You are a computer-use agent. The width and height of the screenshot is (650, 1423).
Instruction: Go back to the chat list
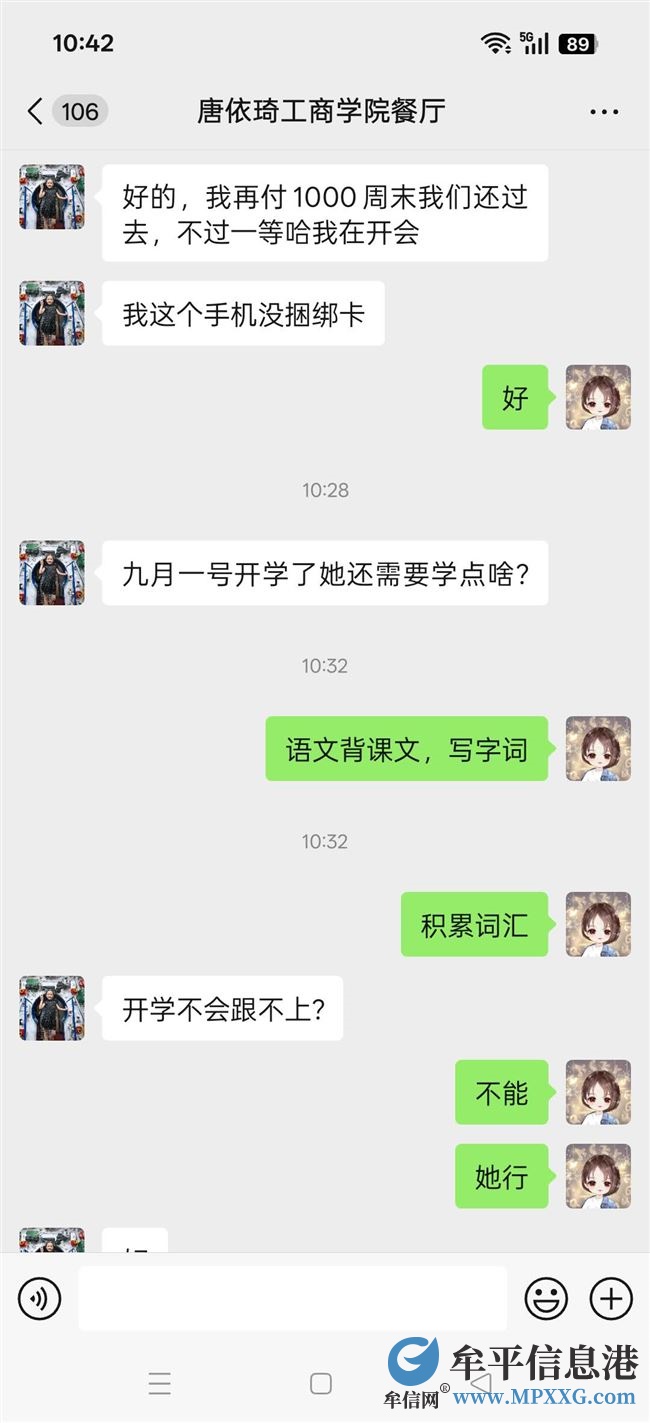point(36,111)
